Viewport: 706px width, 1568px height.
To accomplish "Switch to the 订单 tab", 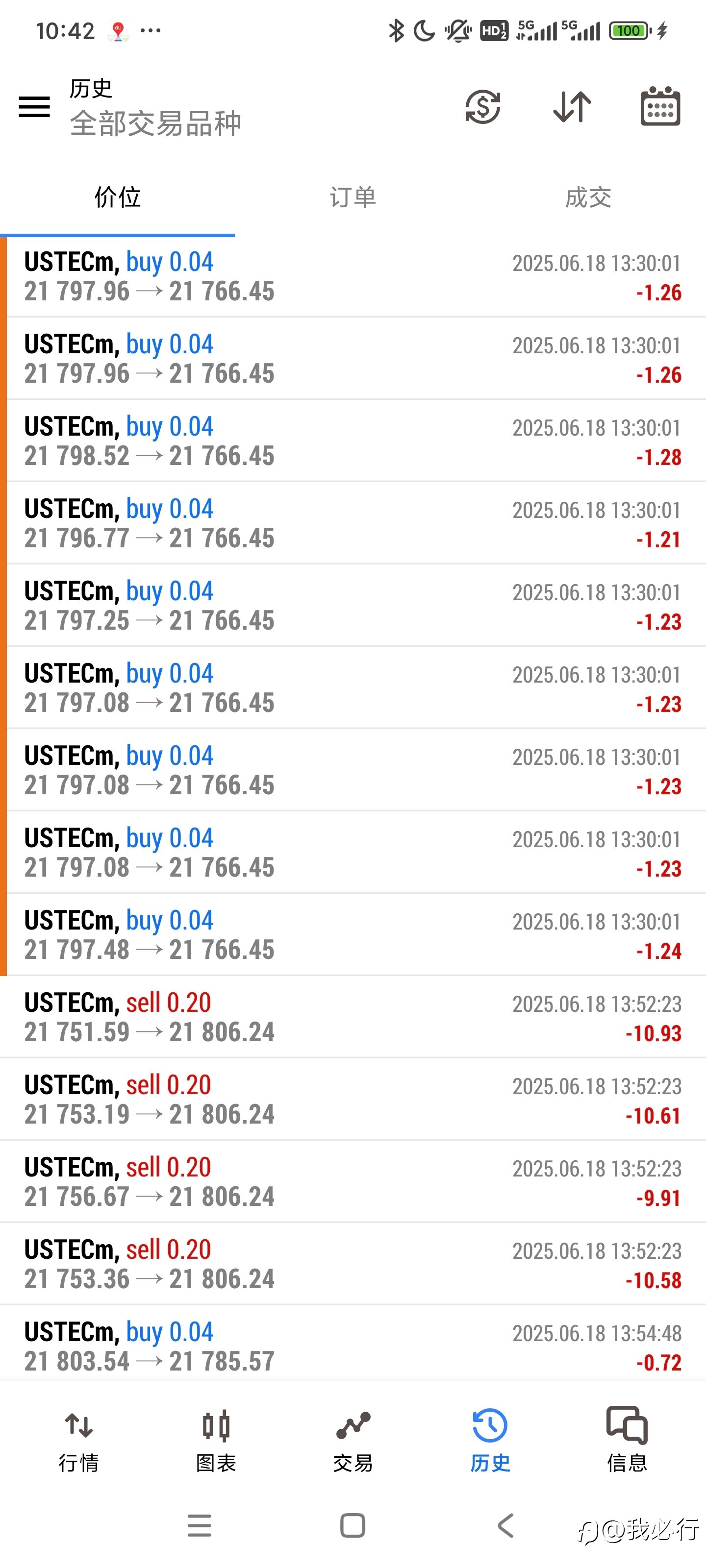I will (353, 198).
